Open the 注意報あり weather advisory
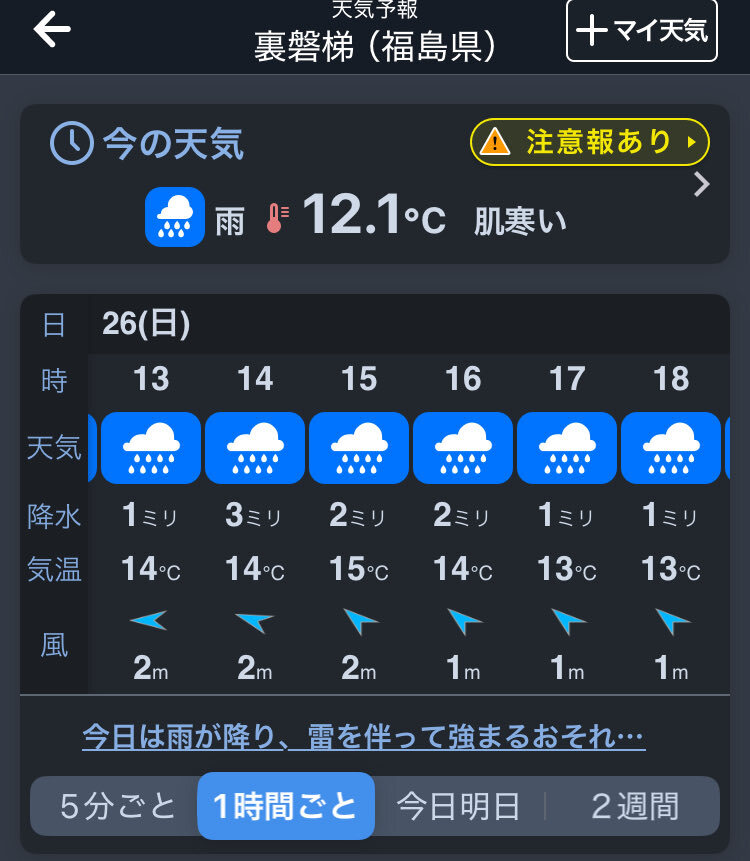 point(589,142)
